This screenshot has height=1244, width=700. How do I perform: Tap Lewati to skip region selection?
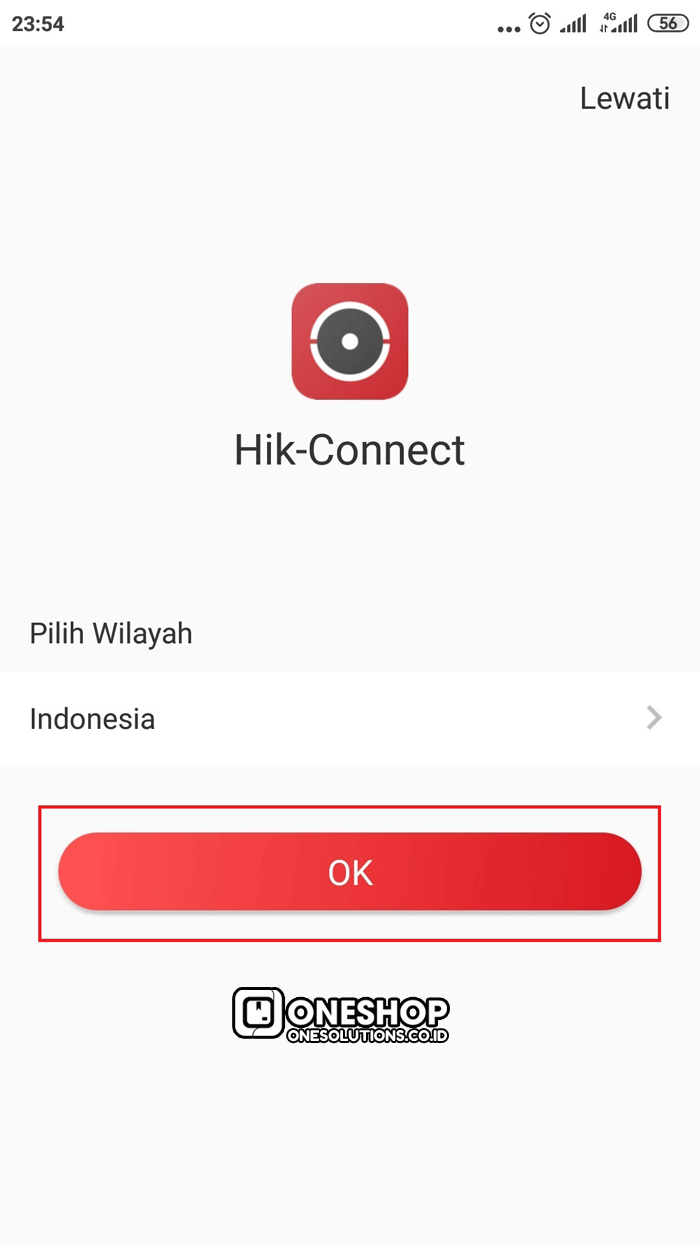click(x=624, y=98)
